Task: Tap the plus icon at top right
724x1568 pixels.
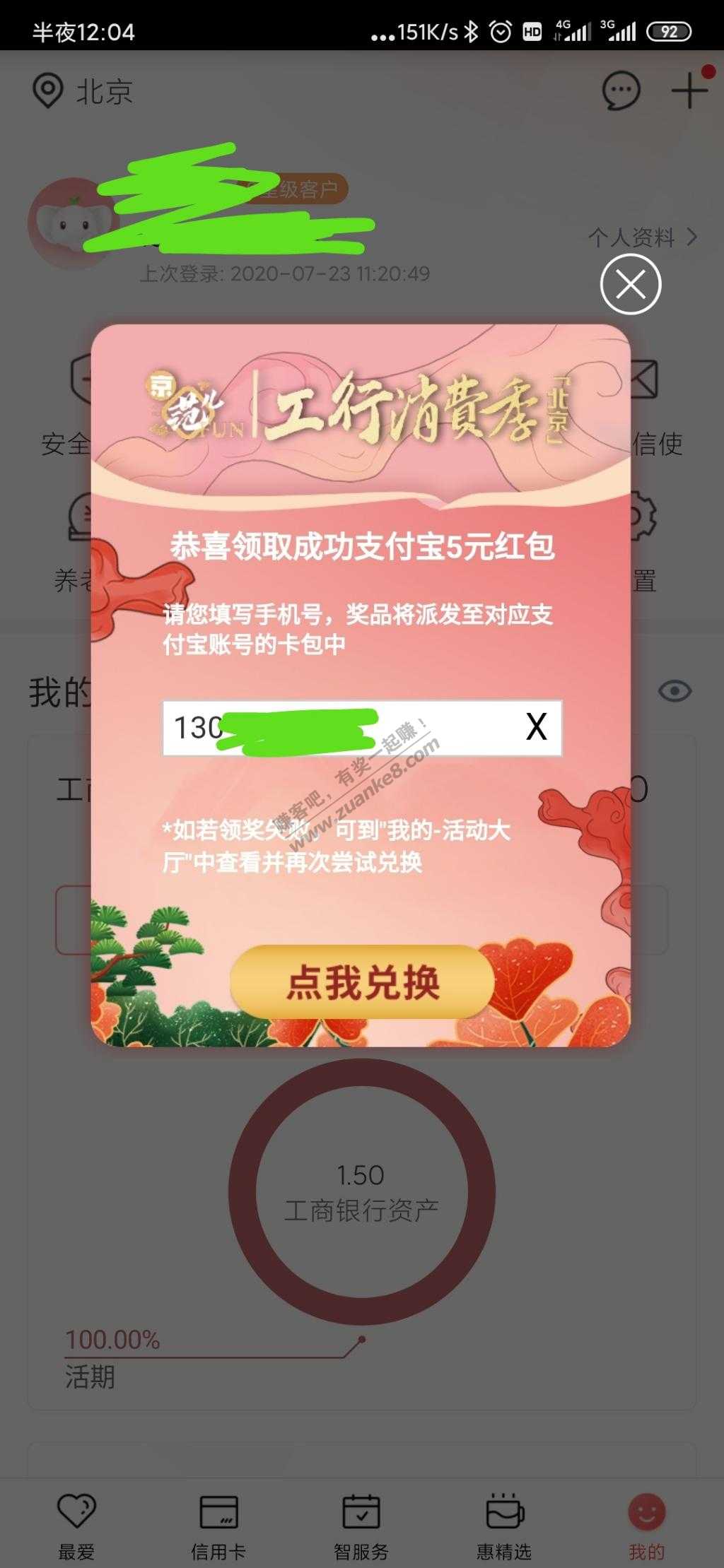Action: 688,91
